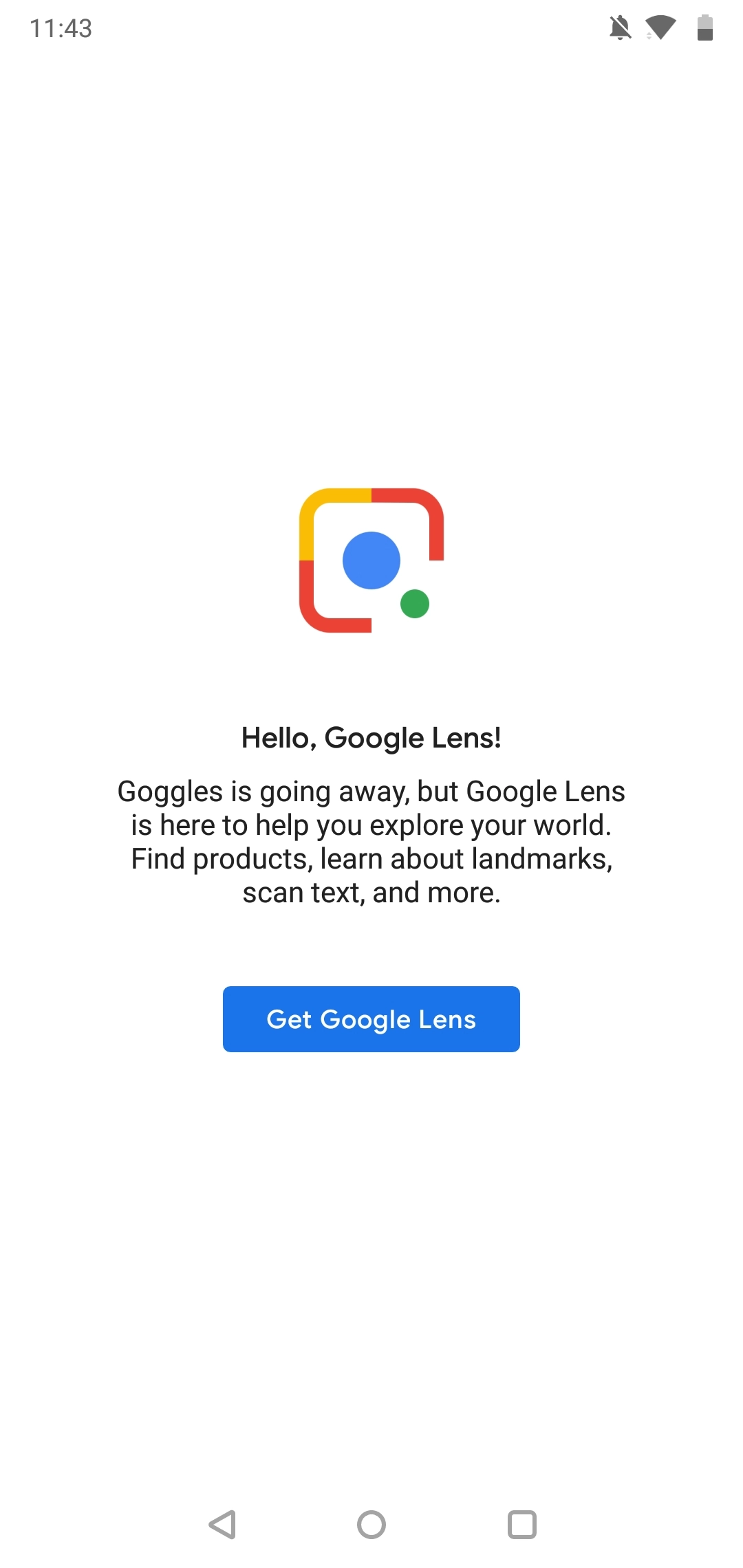Tap the Get Google Lens button
The height and width of the screenshot is (1568, 743).
click(x=371, y=1019)
